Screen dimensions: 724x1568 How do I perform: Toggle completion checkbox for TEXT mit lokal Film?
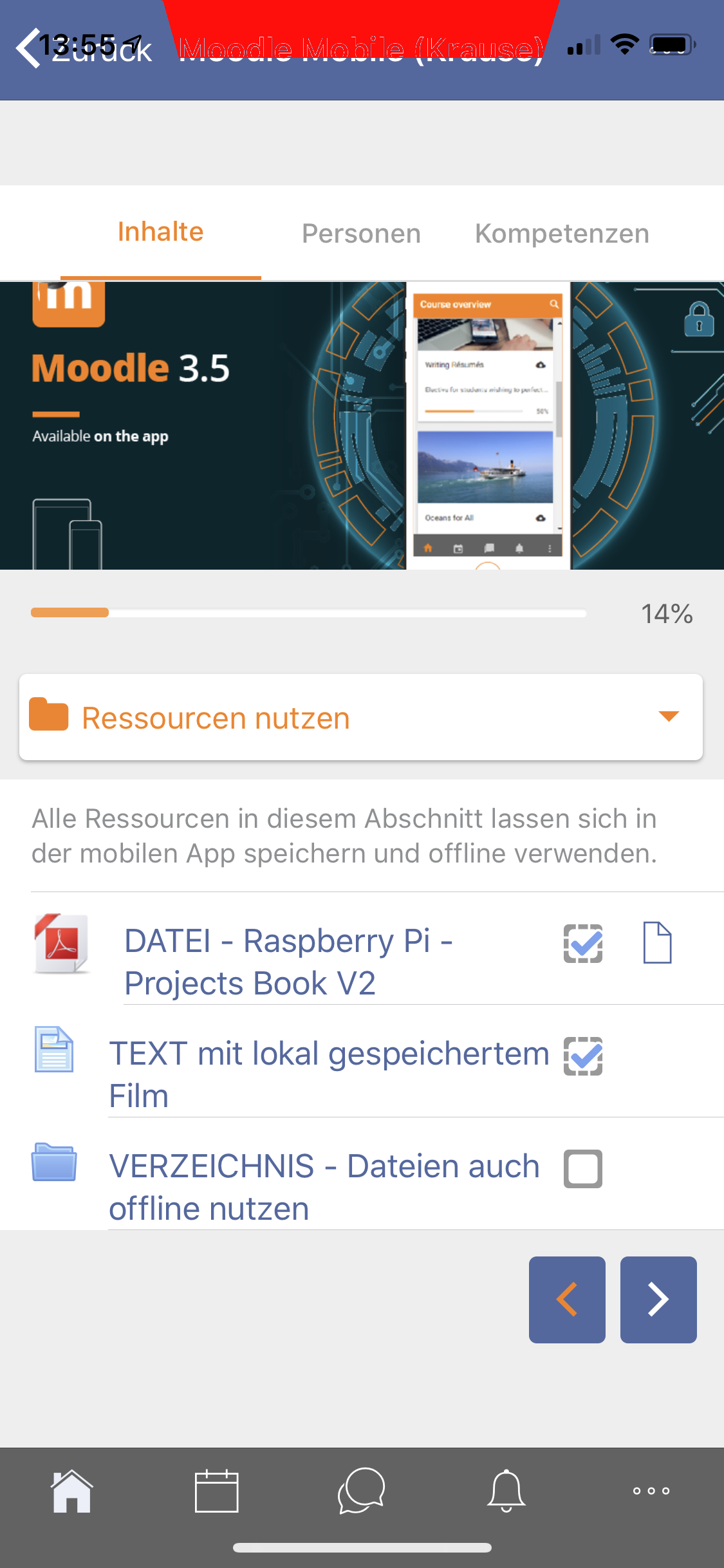click(x=583, y=1056)
